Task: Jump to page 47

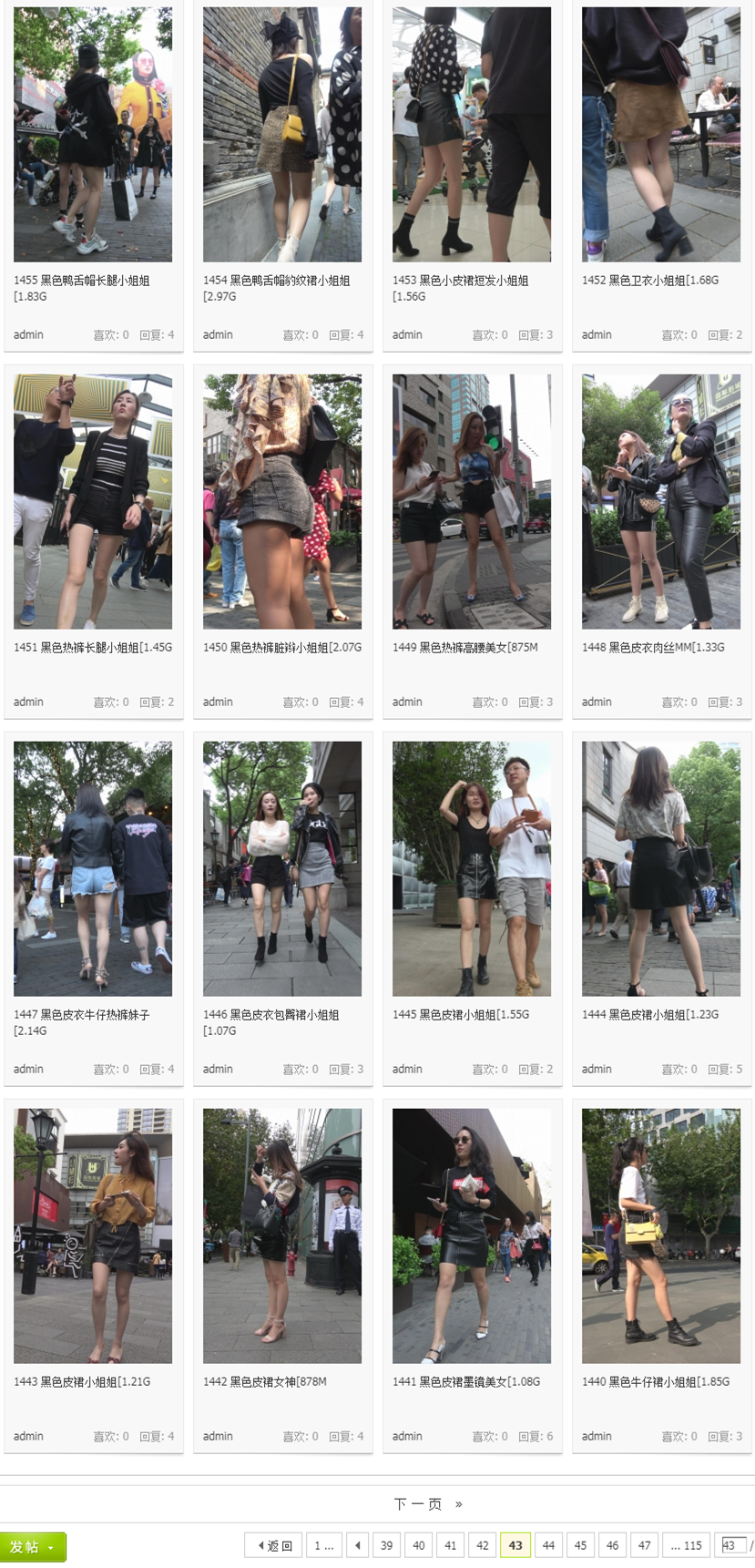Action: 645,1545
